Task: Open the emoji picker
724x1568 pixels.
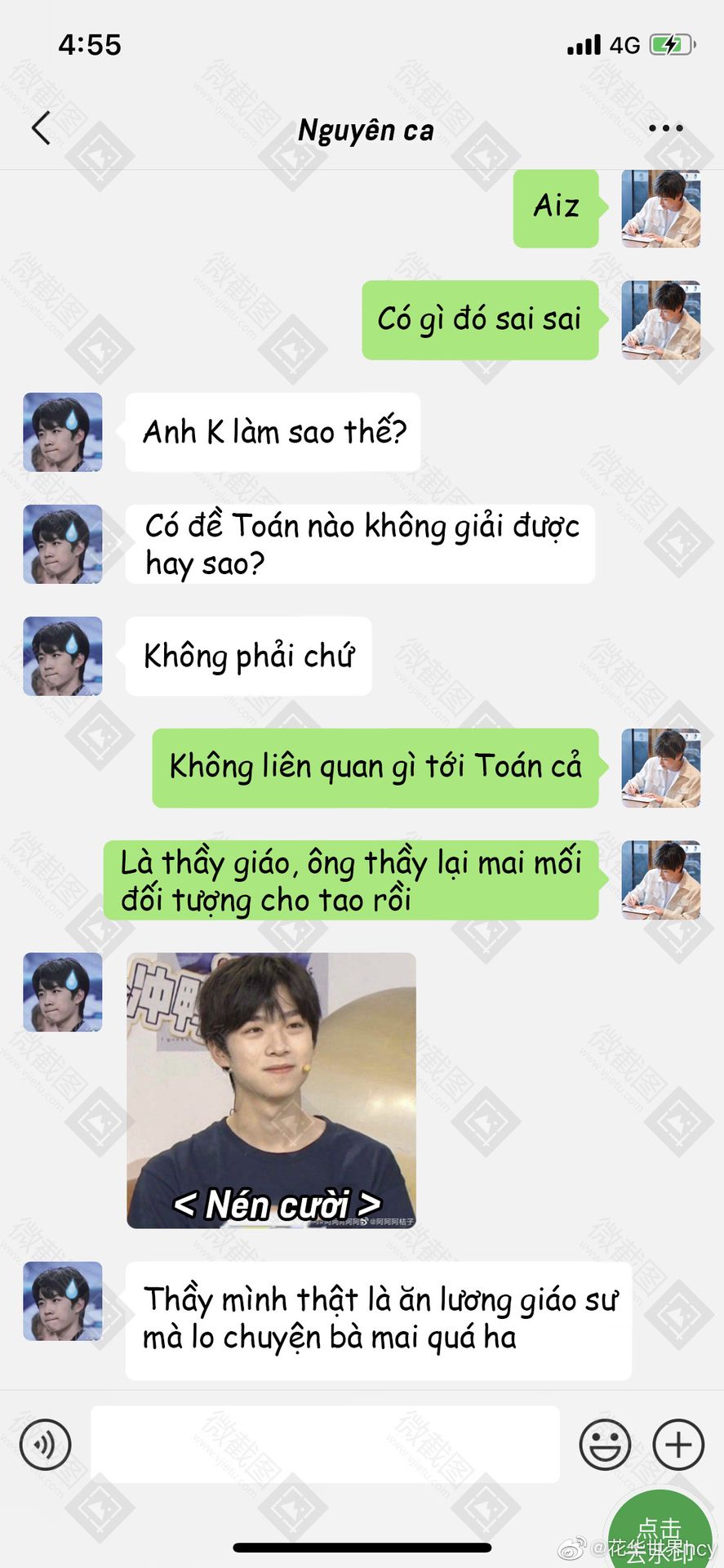Action: tap(605, 1445)
